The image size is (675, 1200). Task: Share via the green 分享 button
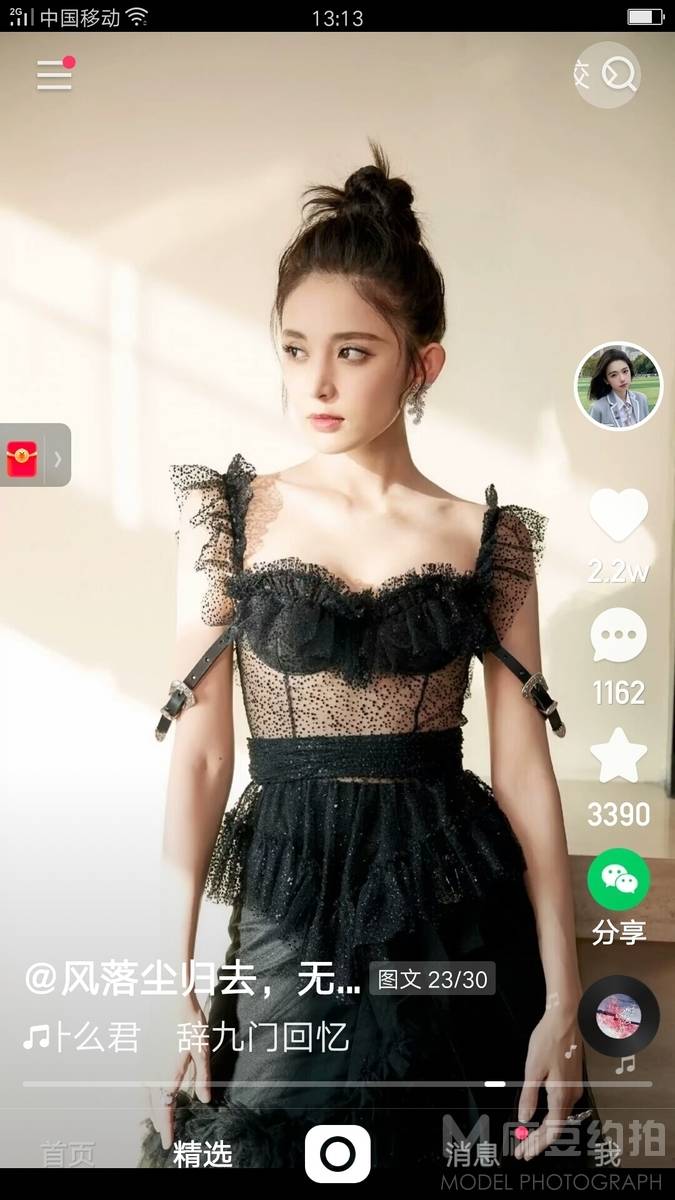coord(618,880)
